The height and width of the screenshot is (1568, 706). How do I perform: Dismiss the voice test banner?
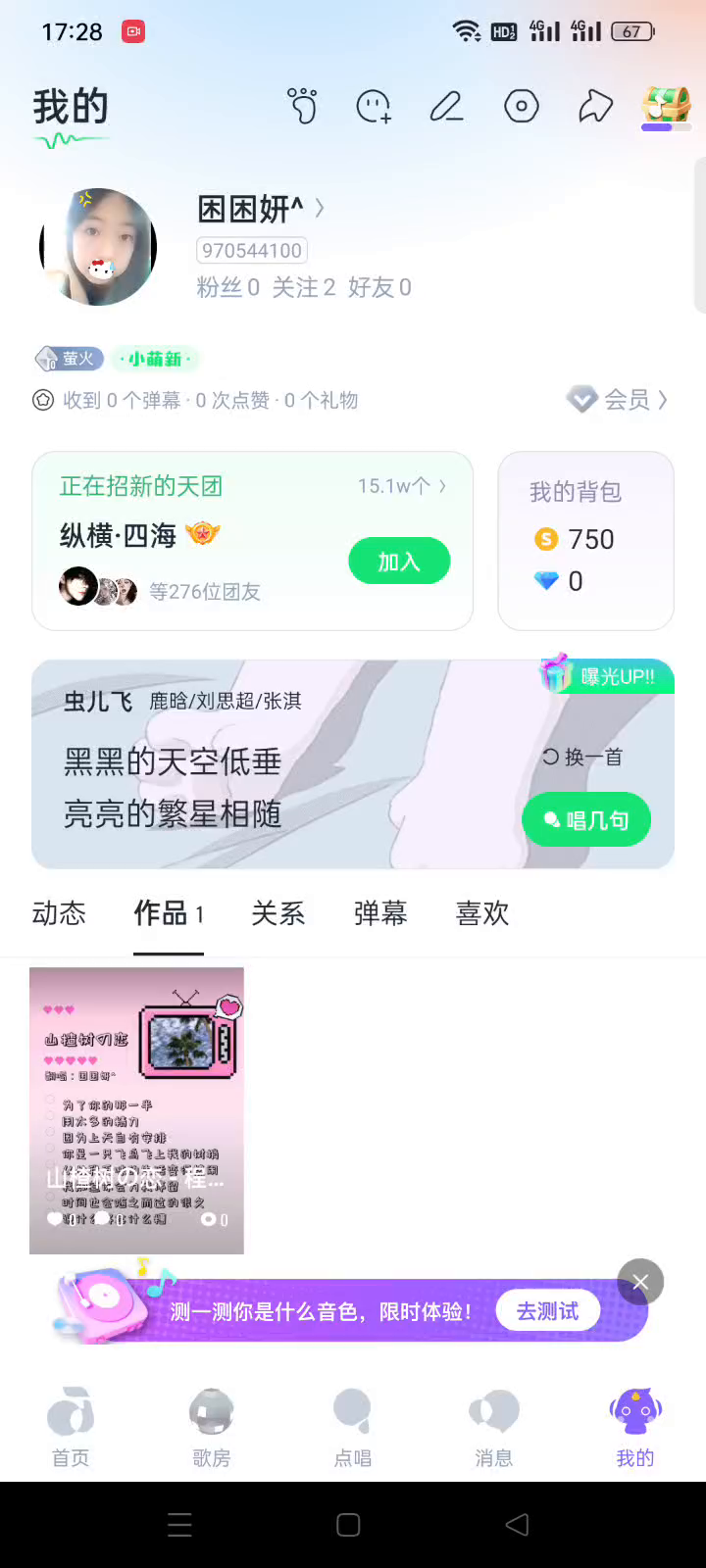[x=640, y=1282]
